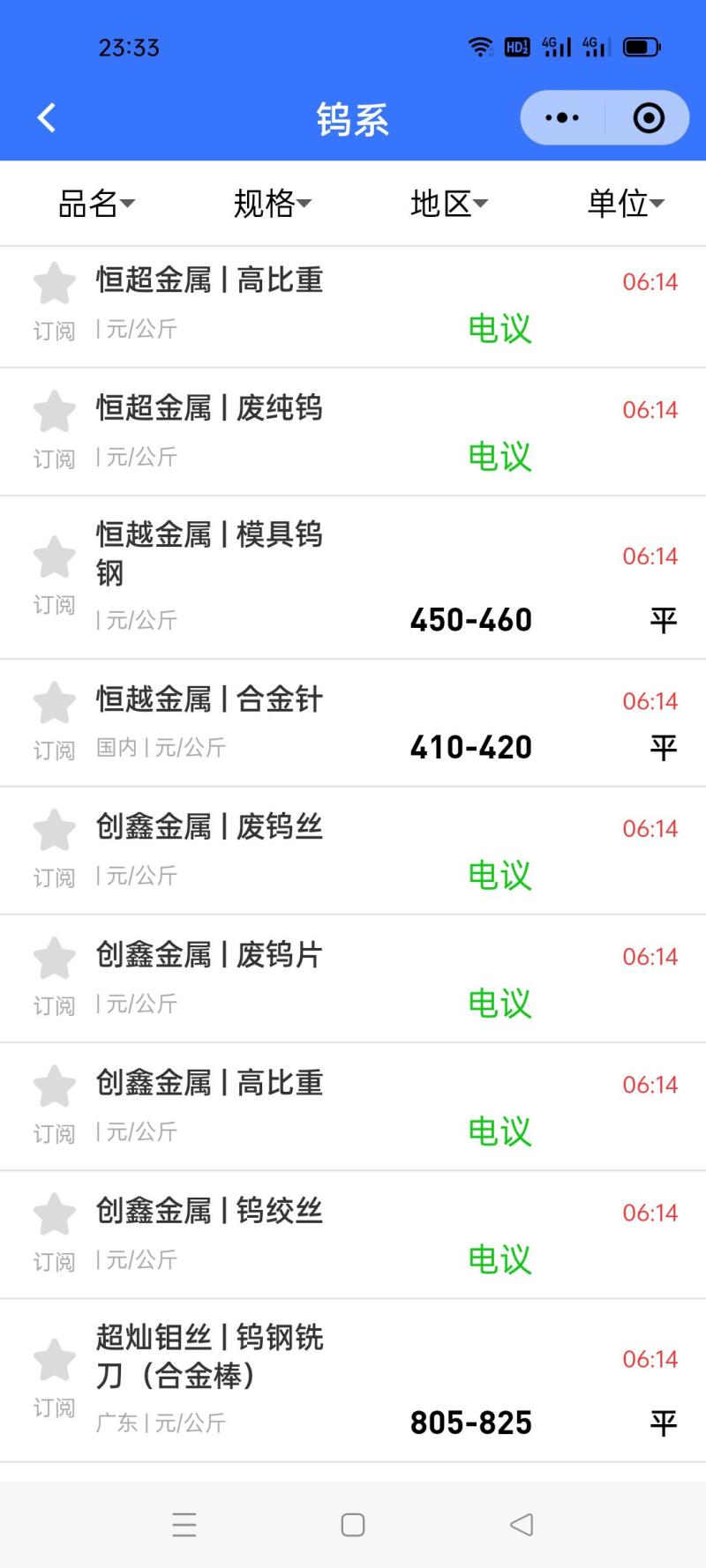This screenshot has width=706, height=1568.
Task: Open the 地区 filter dropdown
Action: click(449, 204)
